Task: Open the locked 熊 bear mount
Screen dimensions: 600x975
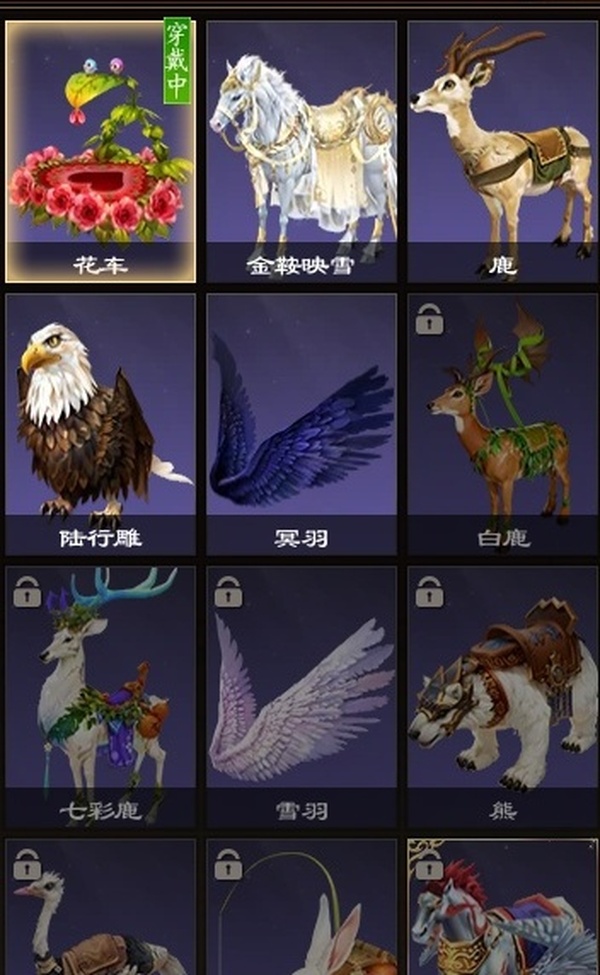Action: point(502,695)
